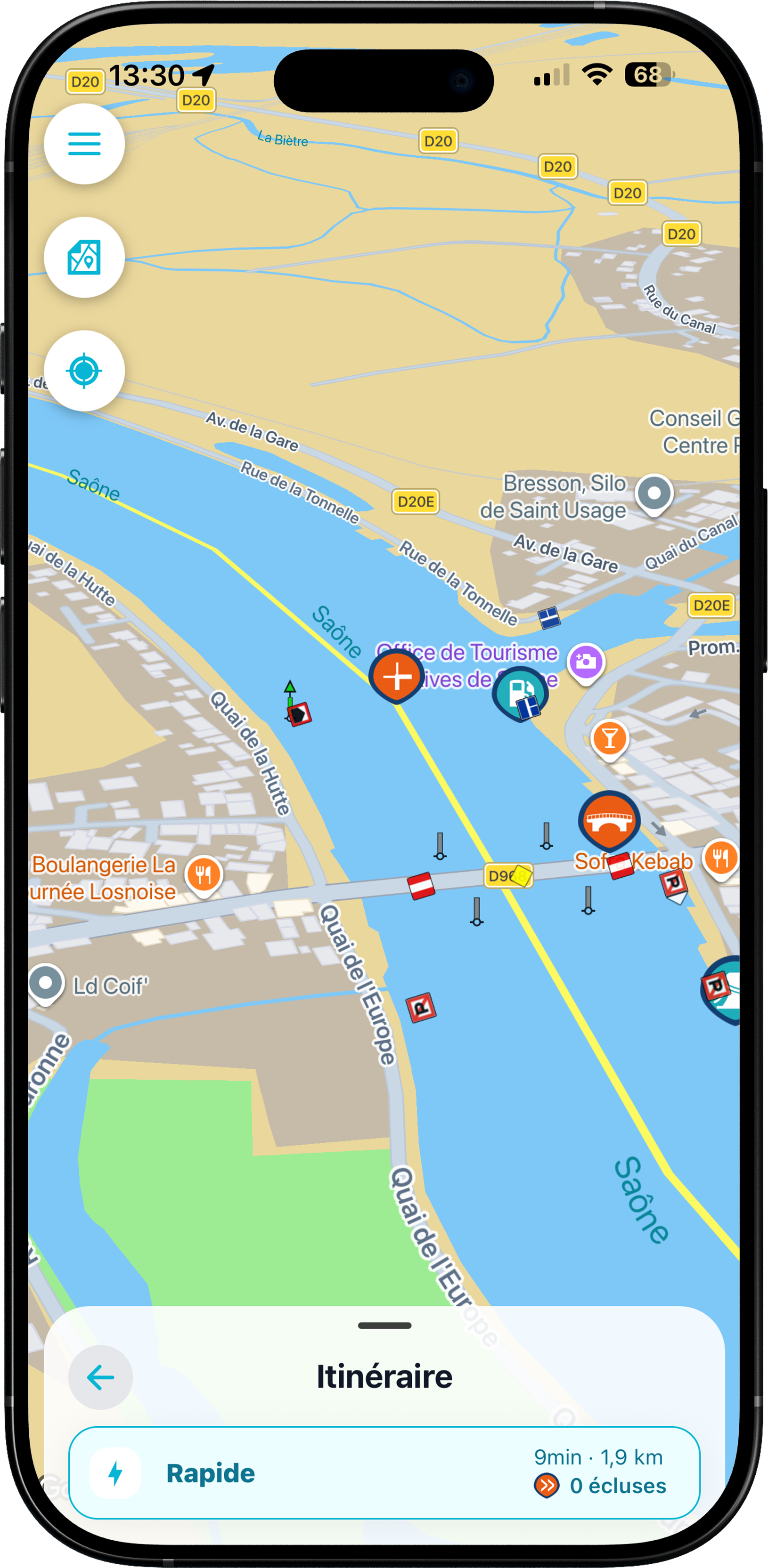768x1568 pixels.
Task: Open Boulangerie La Fournée Losnoise marker
Action: [x=204, y=875]
